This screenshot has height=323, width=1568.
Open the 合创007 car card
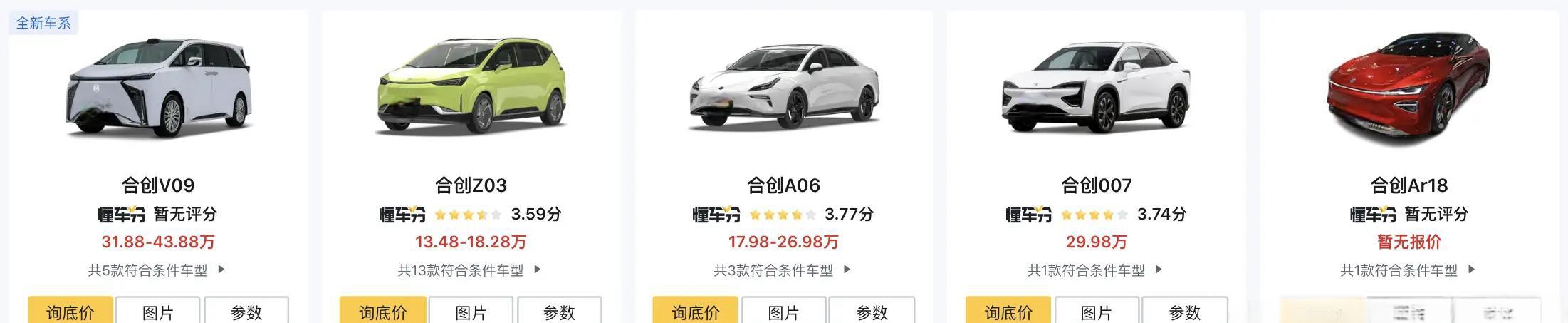pos(1096,185)
